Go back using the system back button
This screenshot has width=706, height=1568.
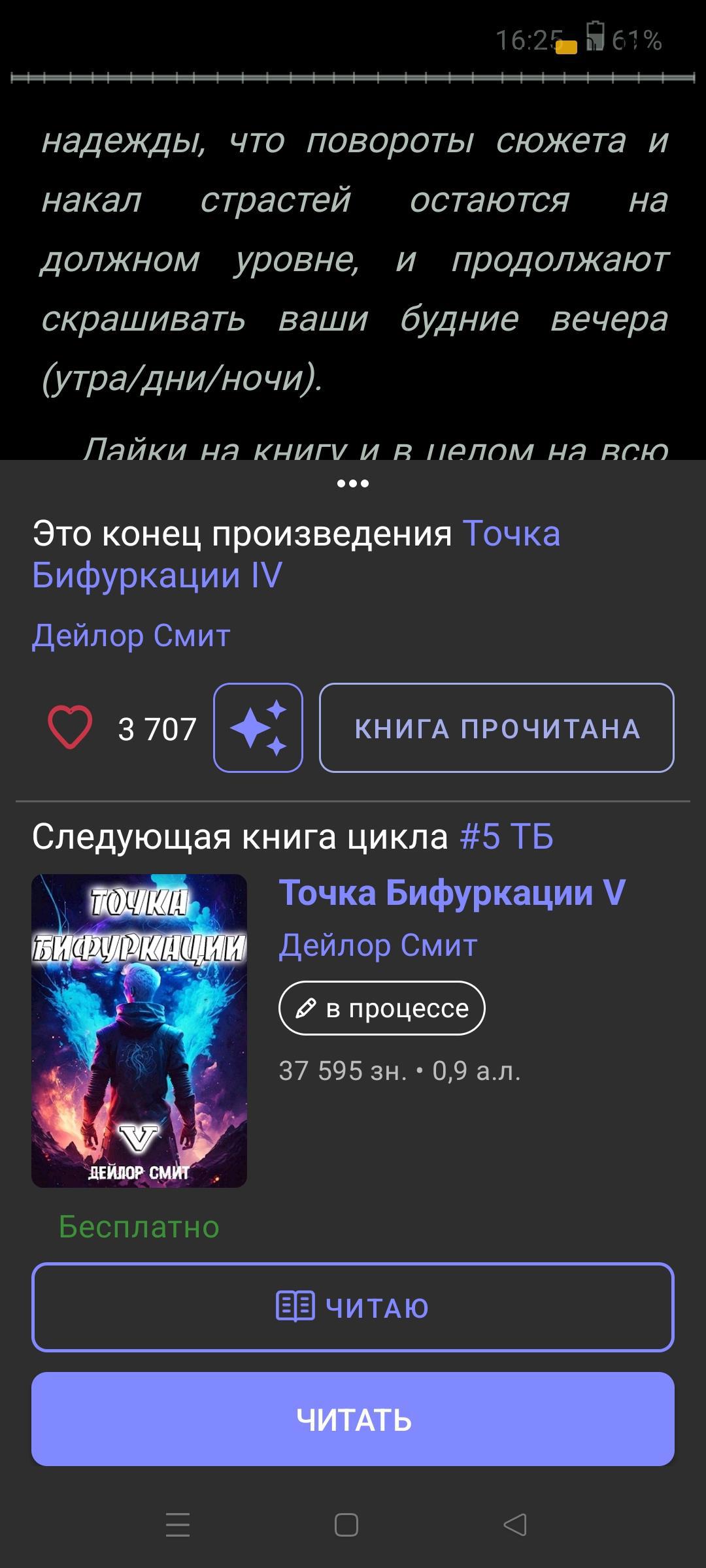pos(515,1526)
